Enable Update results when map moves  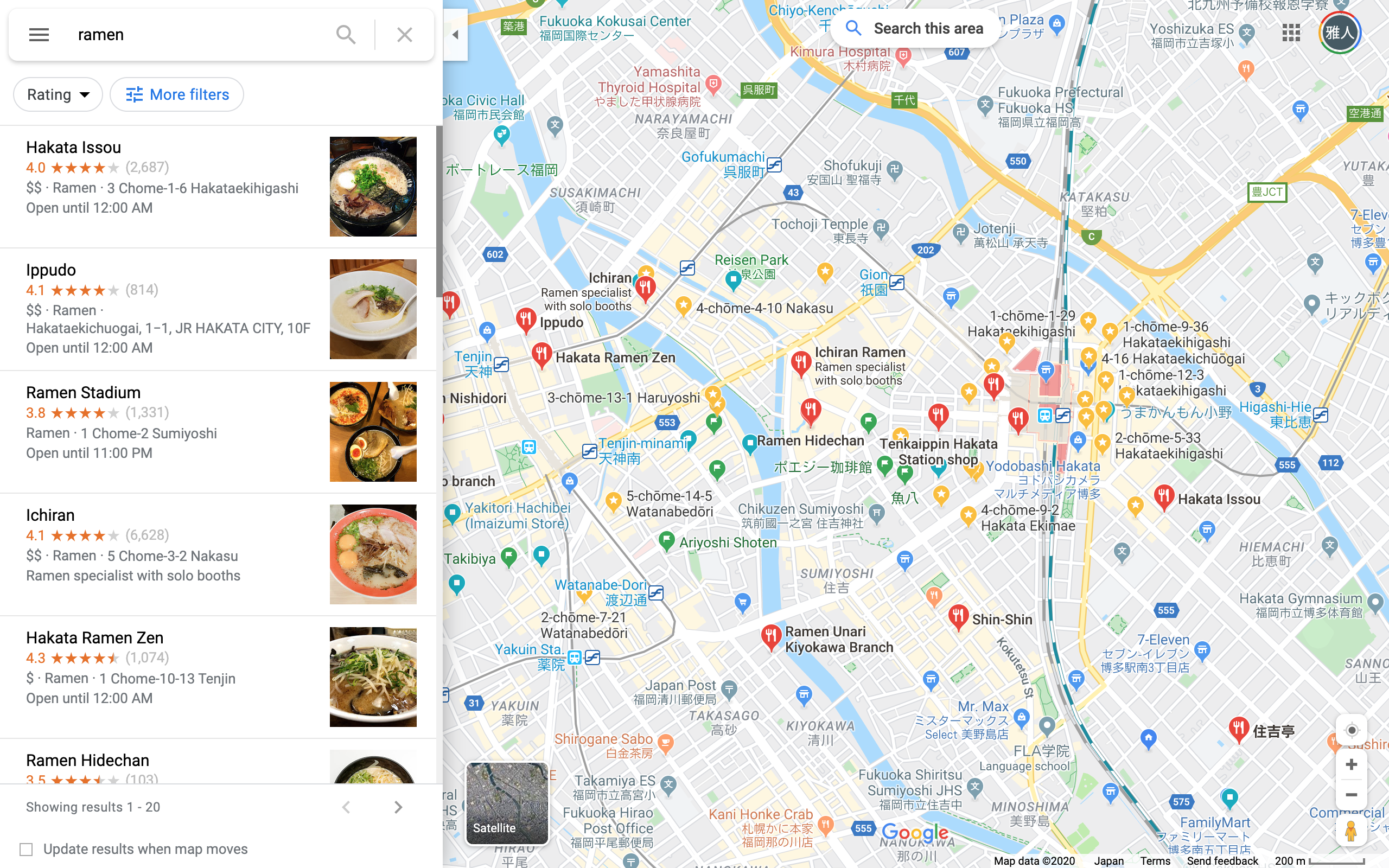(x=27, y=849)
